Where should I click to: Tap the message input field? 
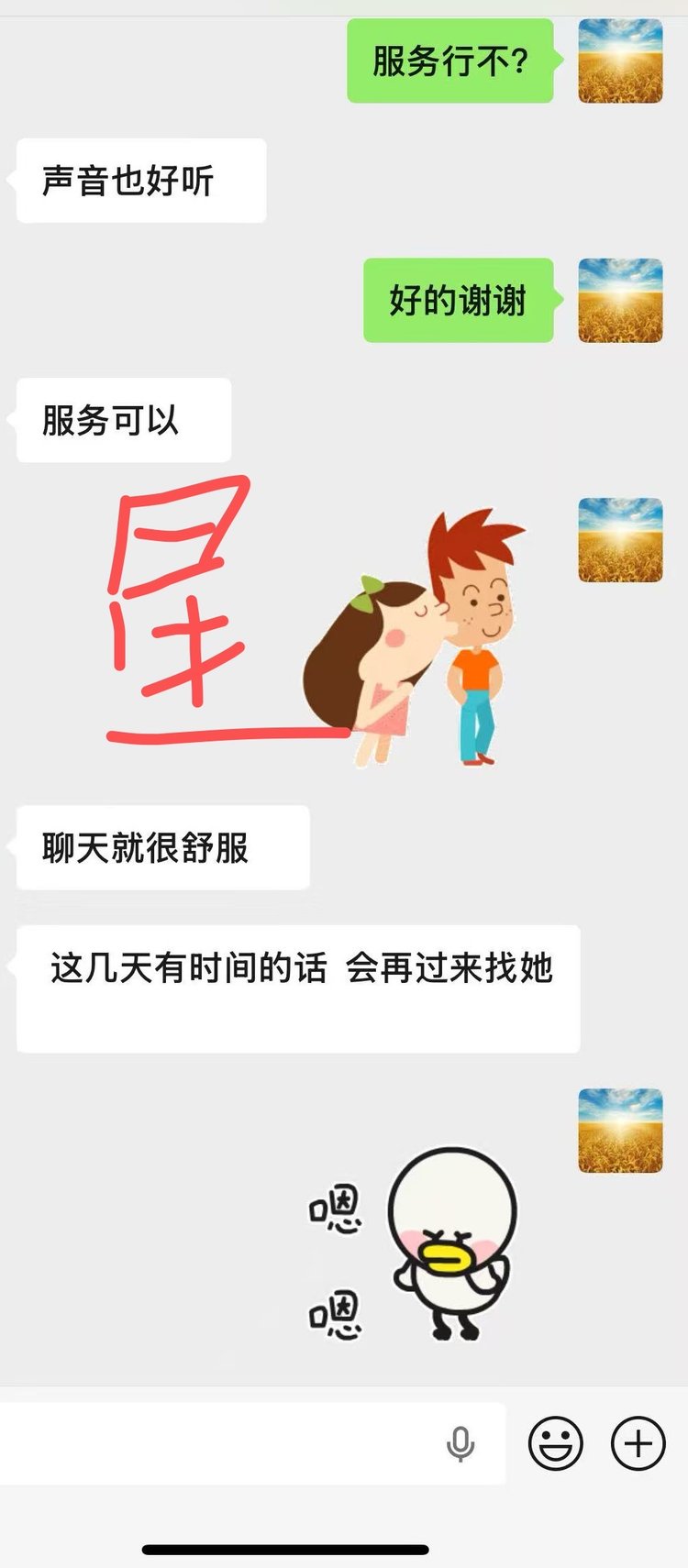(220, 1443)
